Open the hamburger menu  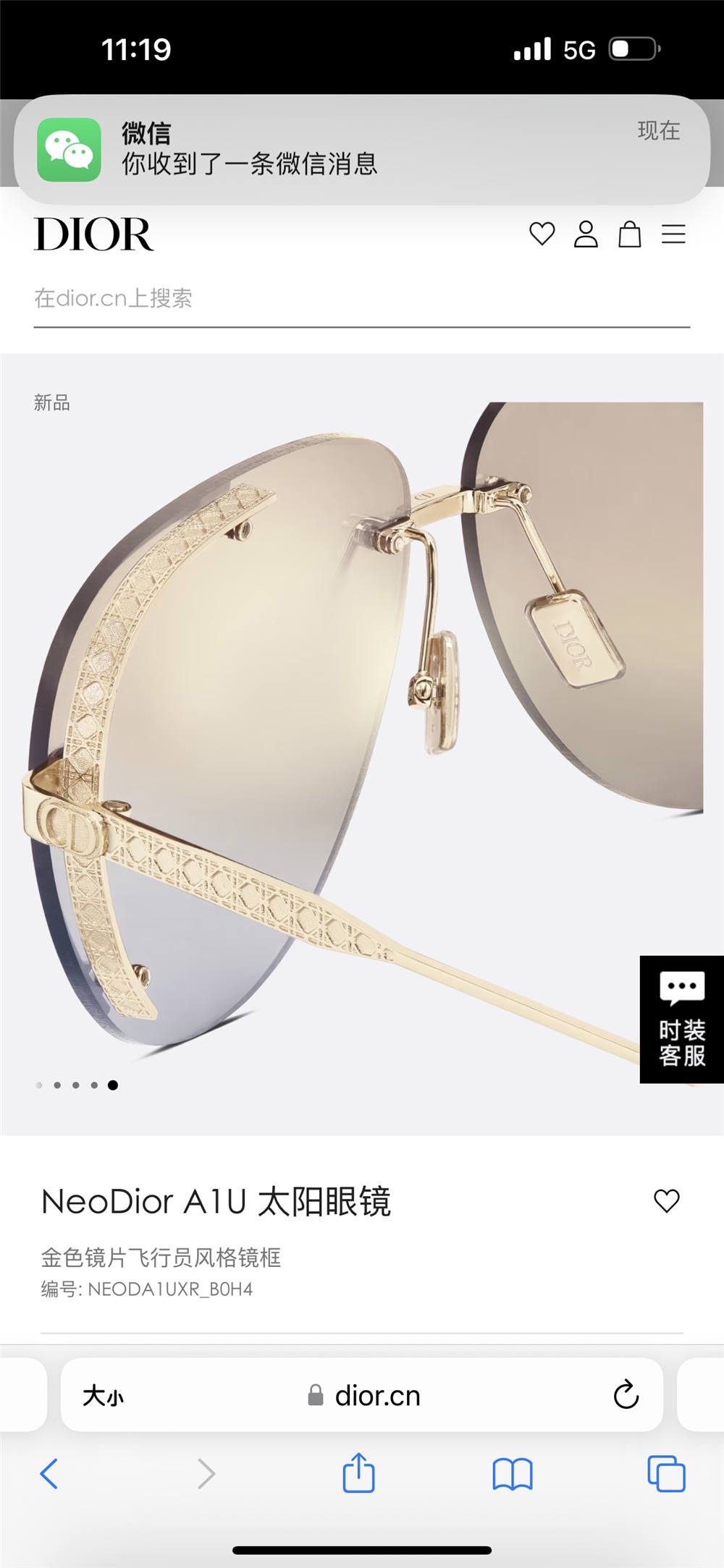click(673, 234)
